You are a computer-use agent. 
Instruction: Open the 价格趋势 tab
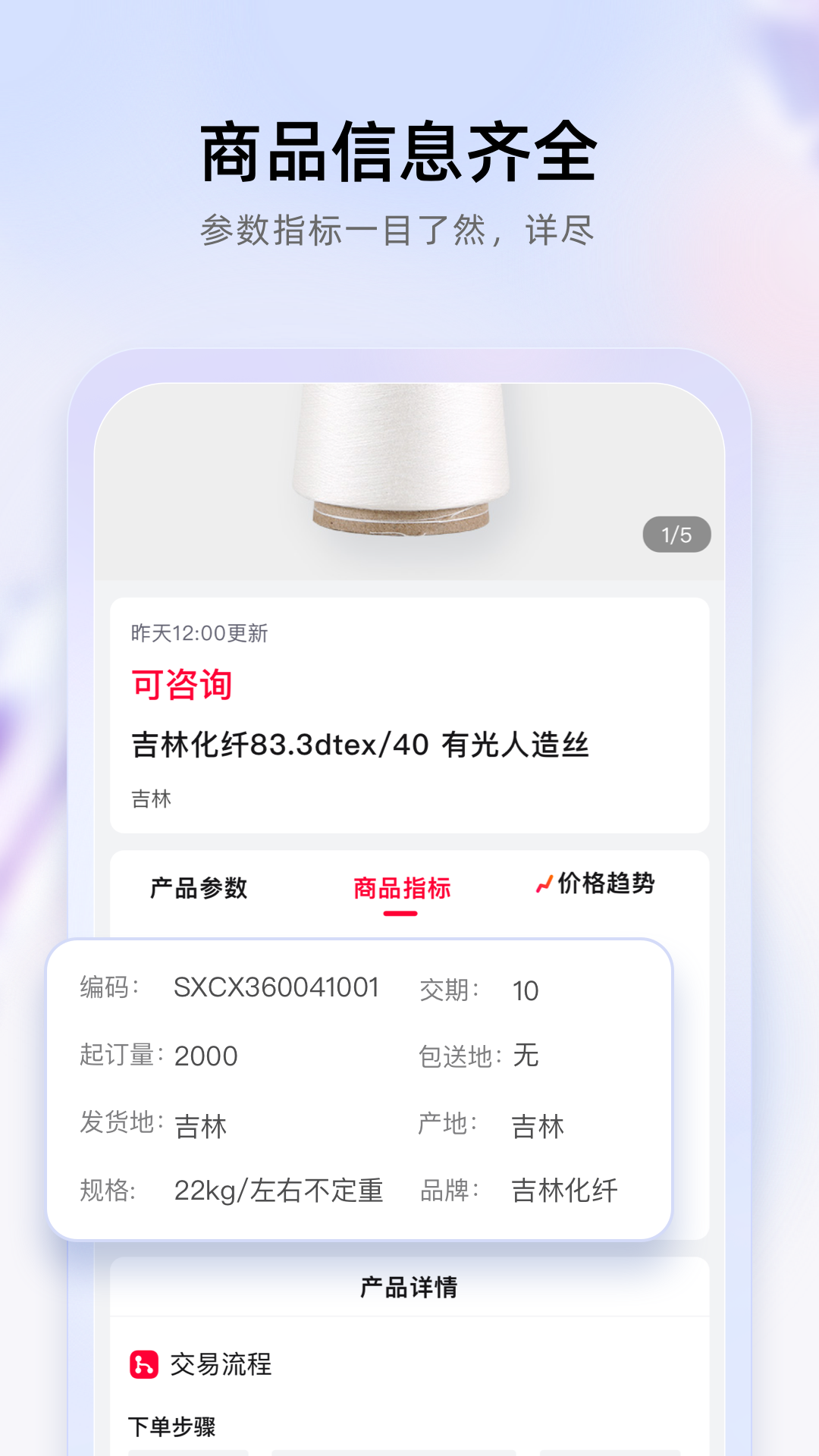tap(604, 883)
